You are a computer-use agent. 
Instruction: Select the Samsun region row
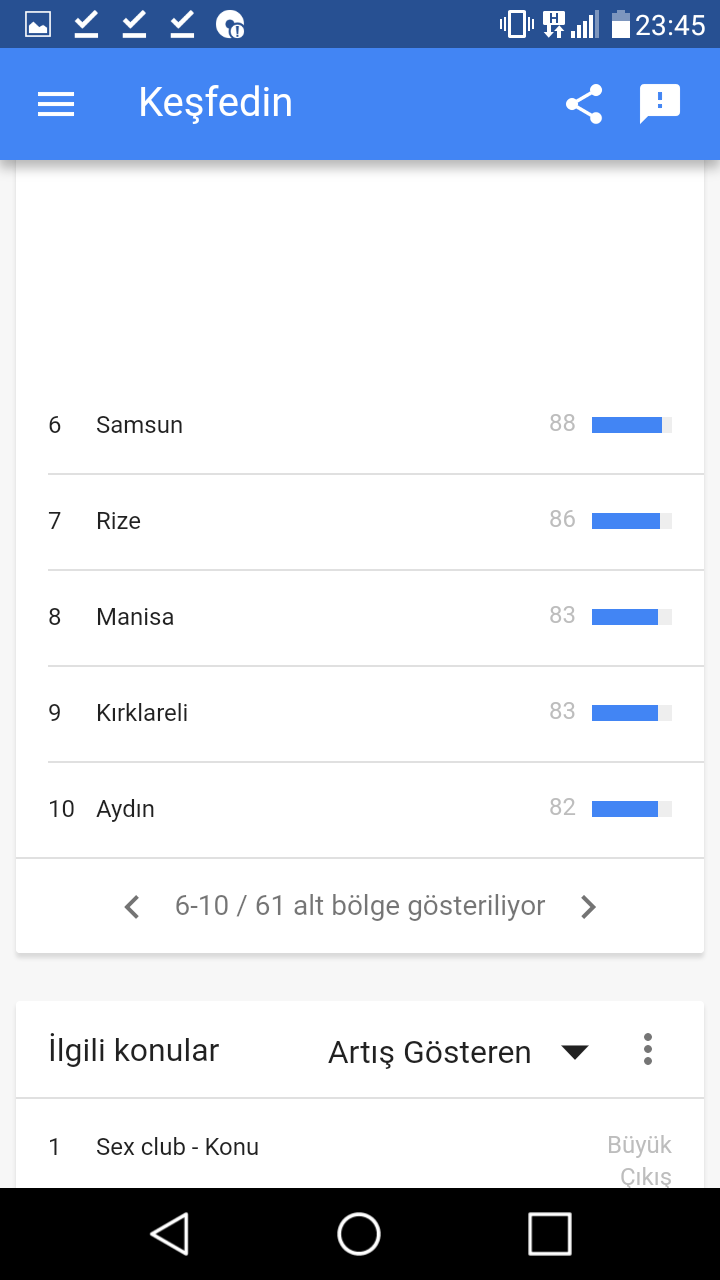tap(360, 425)
